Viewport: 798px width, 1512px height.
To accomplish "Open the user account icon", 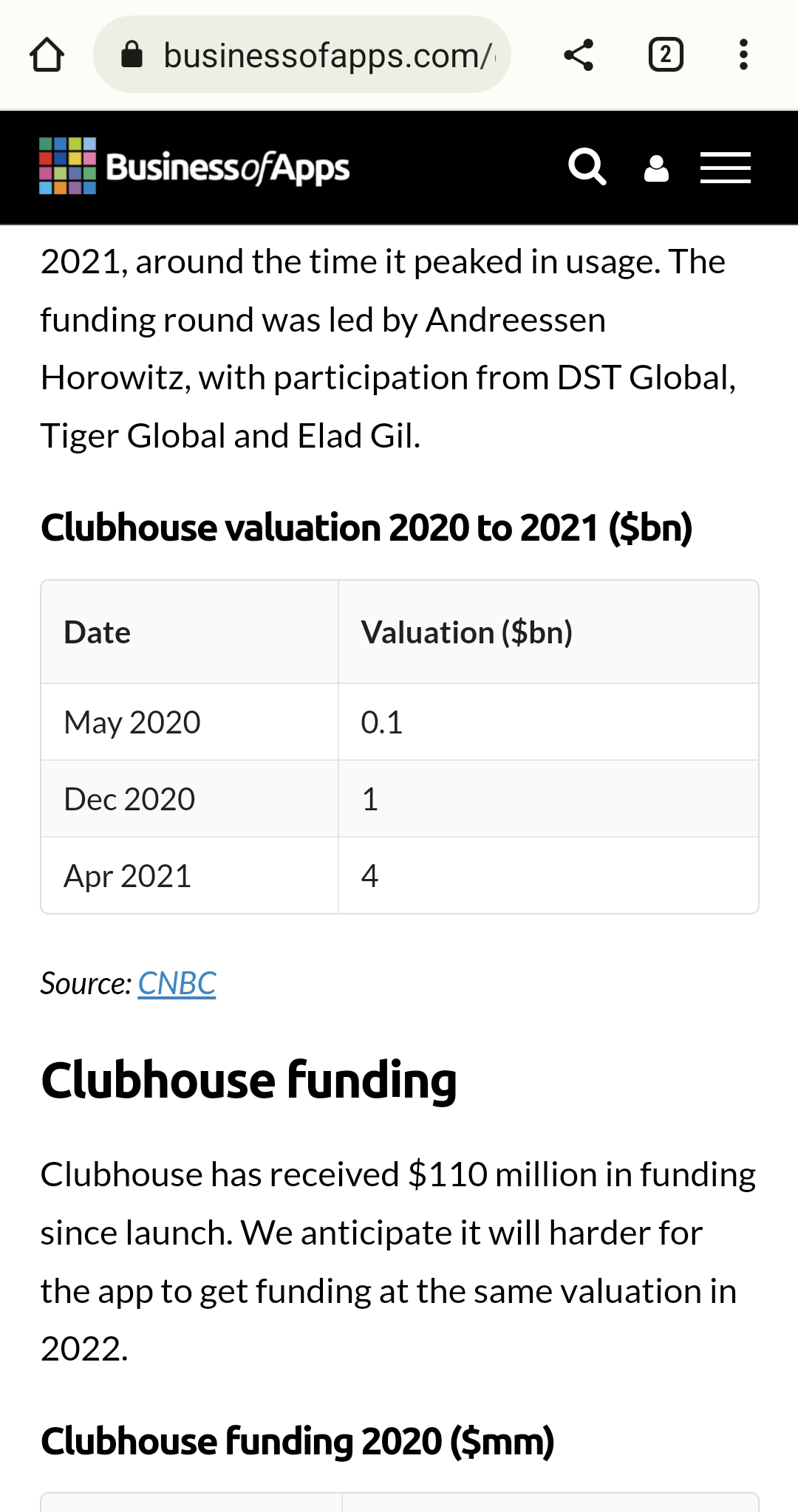I will (656, 168).
